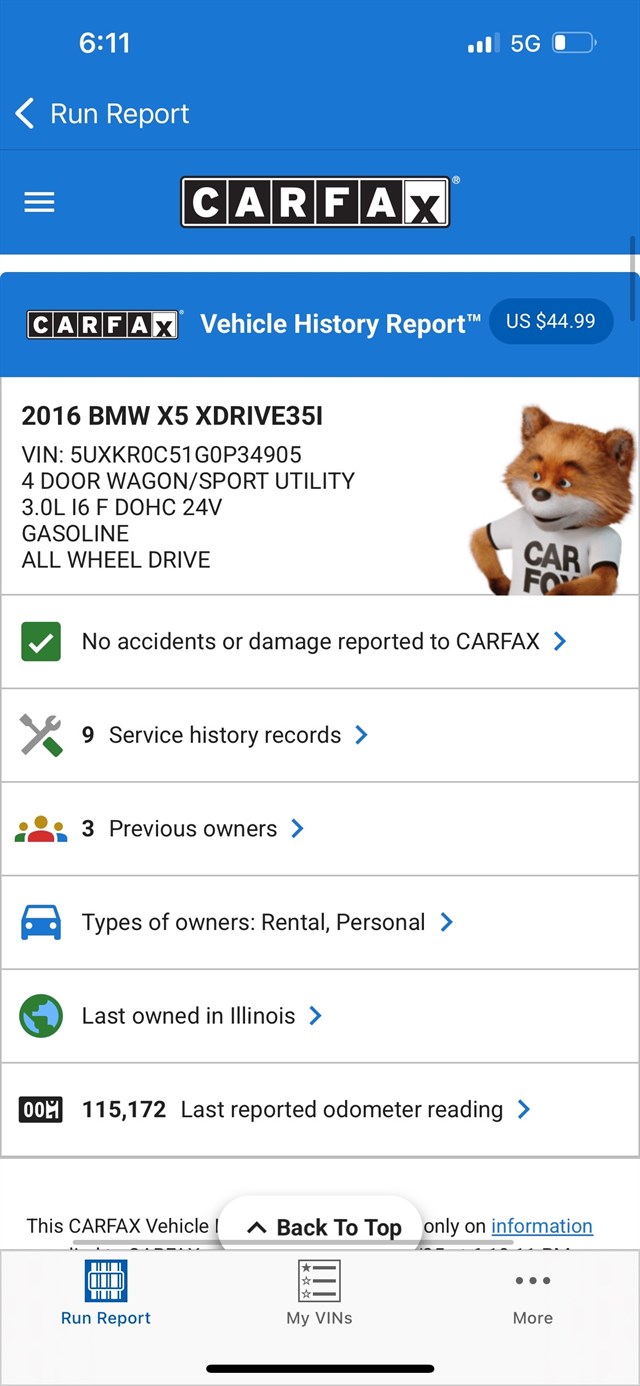The width and height of the screenshot is (640, 1386).
Task: Follow the underlined information link
Action: coord(541,1226)
